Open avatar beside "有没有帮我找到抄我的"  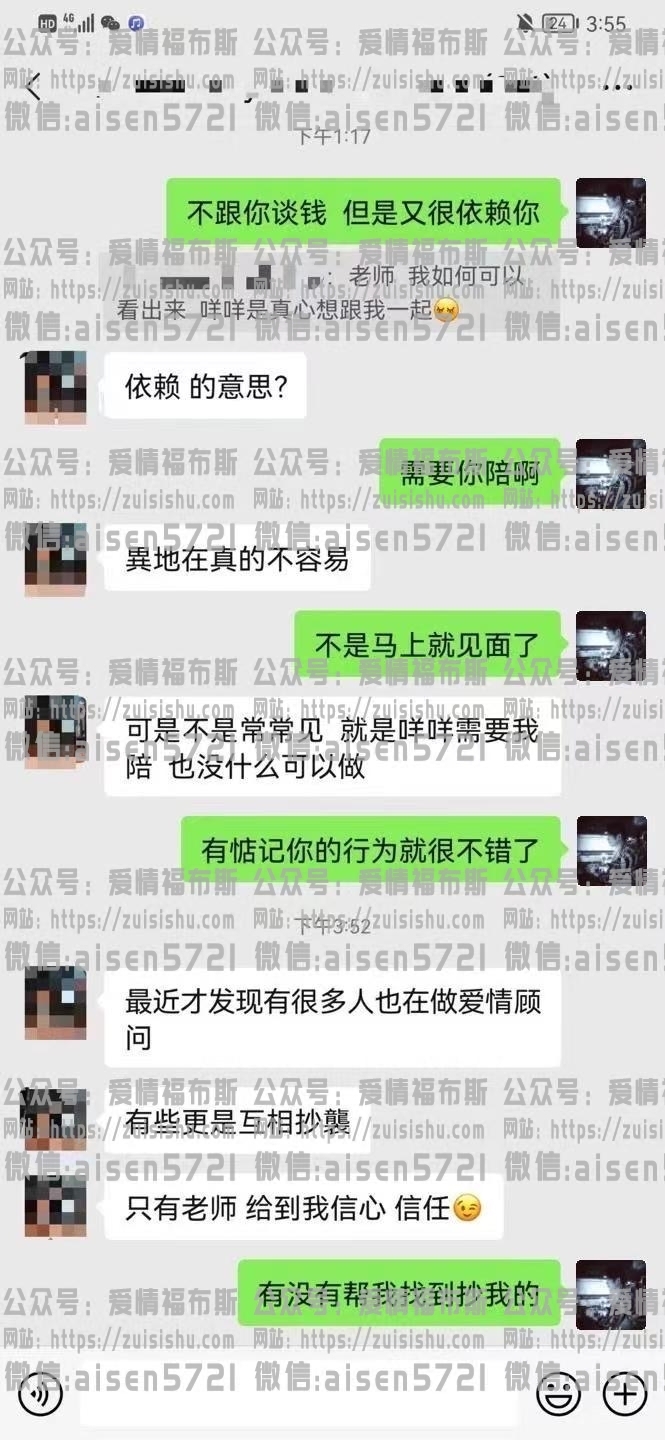click(610, 1295)
